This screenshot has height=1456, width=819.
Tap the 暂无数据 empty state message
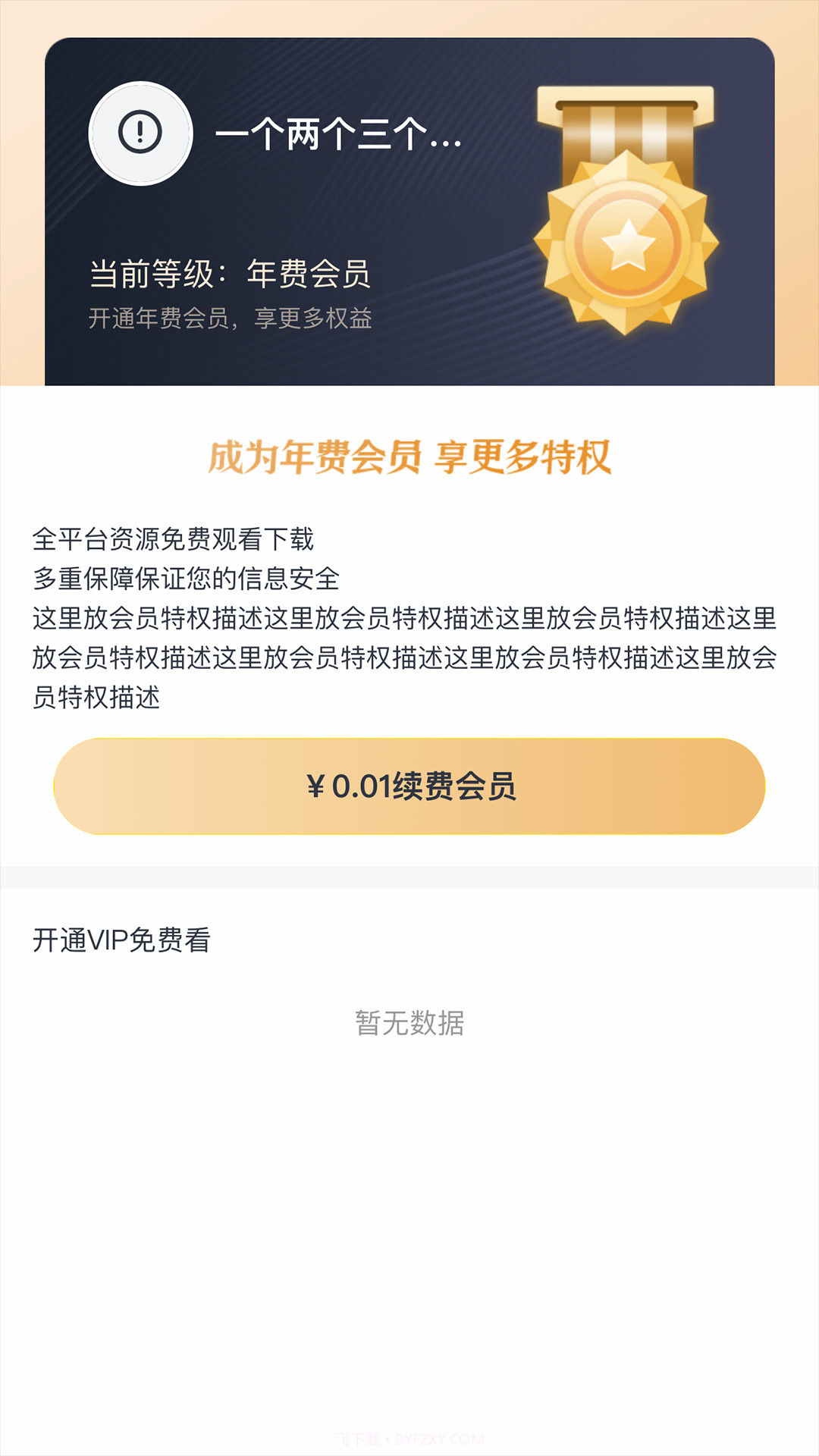pyautogui.click(x=409, y=1024)
